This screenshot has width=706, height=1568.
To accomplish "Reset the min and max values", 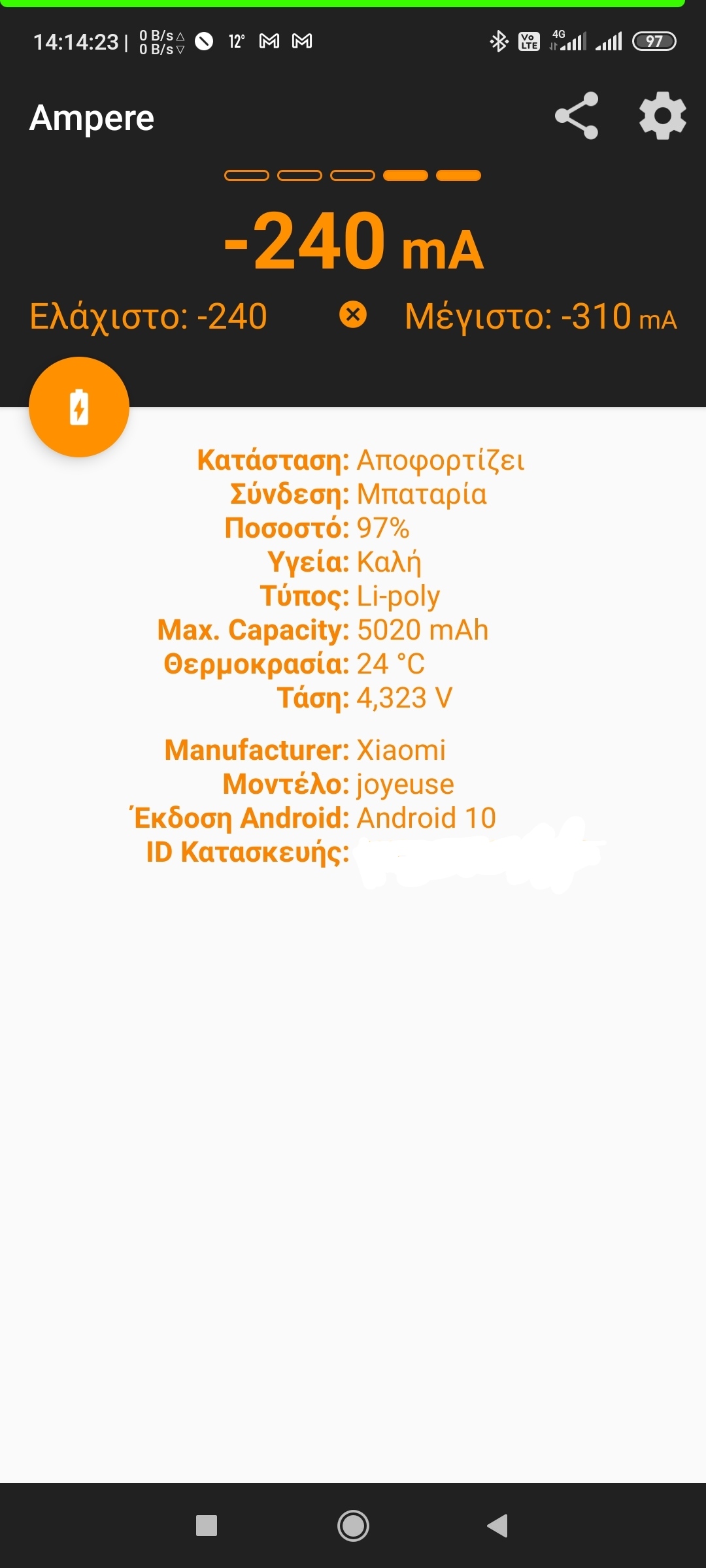I will tap(353, 316).
